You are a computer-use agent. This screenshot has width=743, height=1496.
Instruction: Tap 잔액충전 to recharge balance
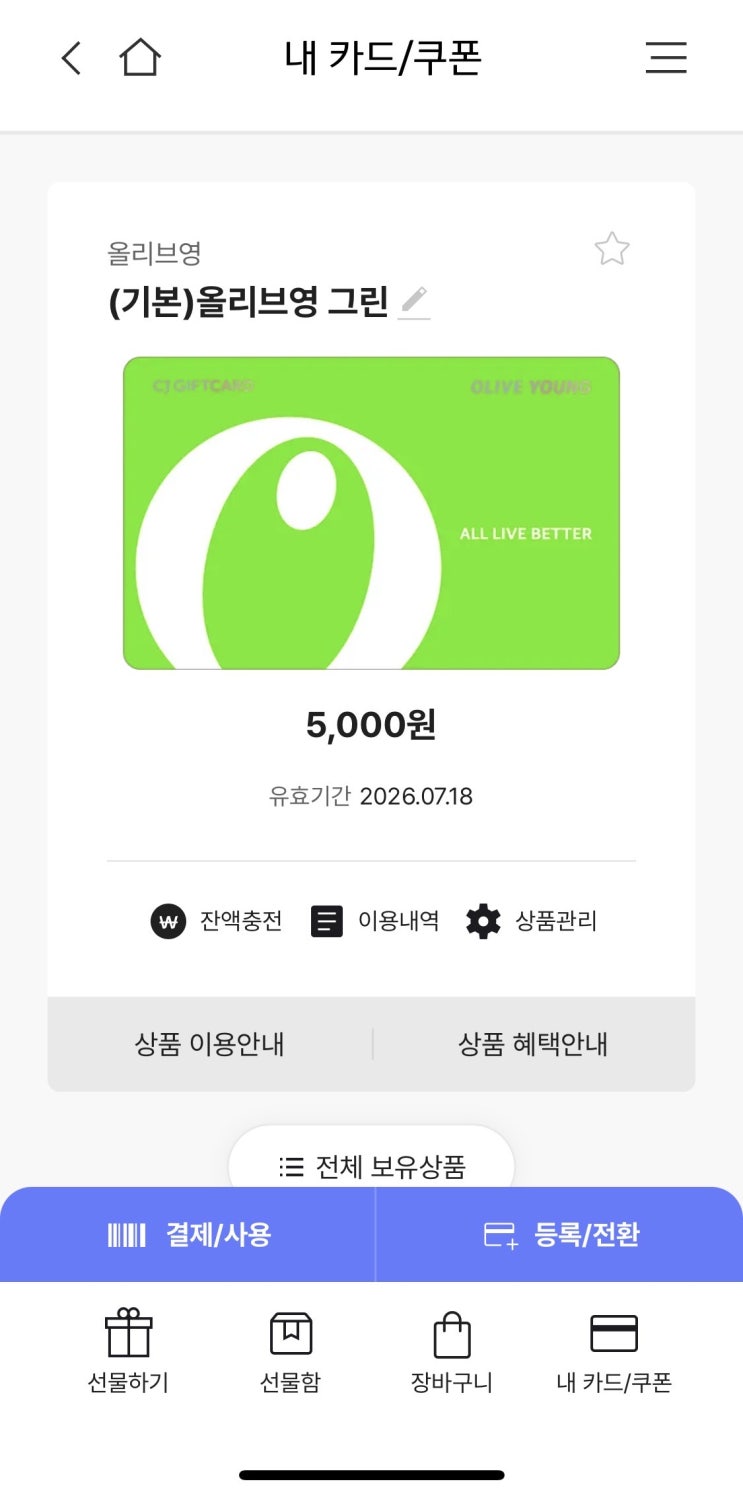pos(217,920)
